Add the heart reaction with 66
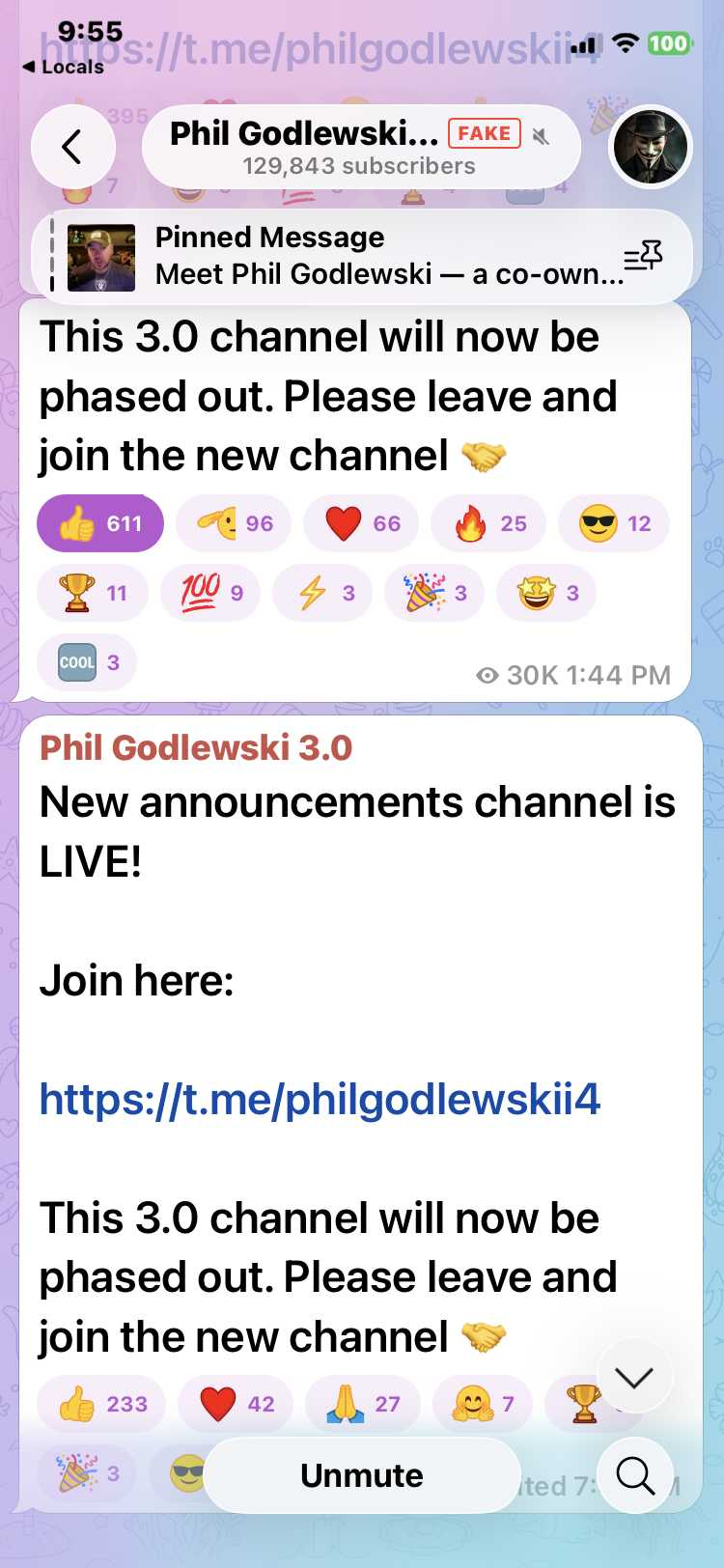 (361, 524)
